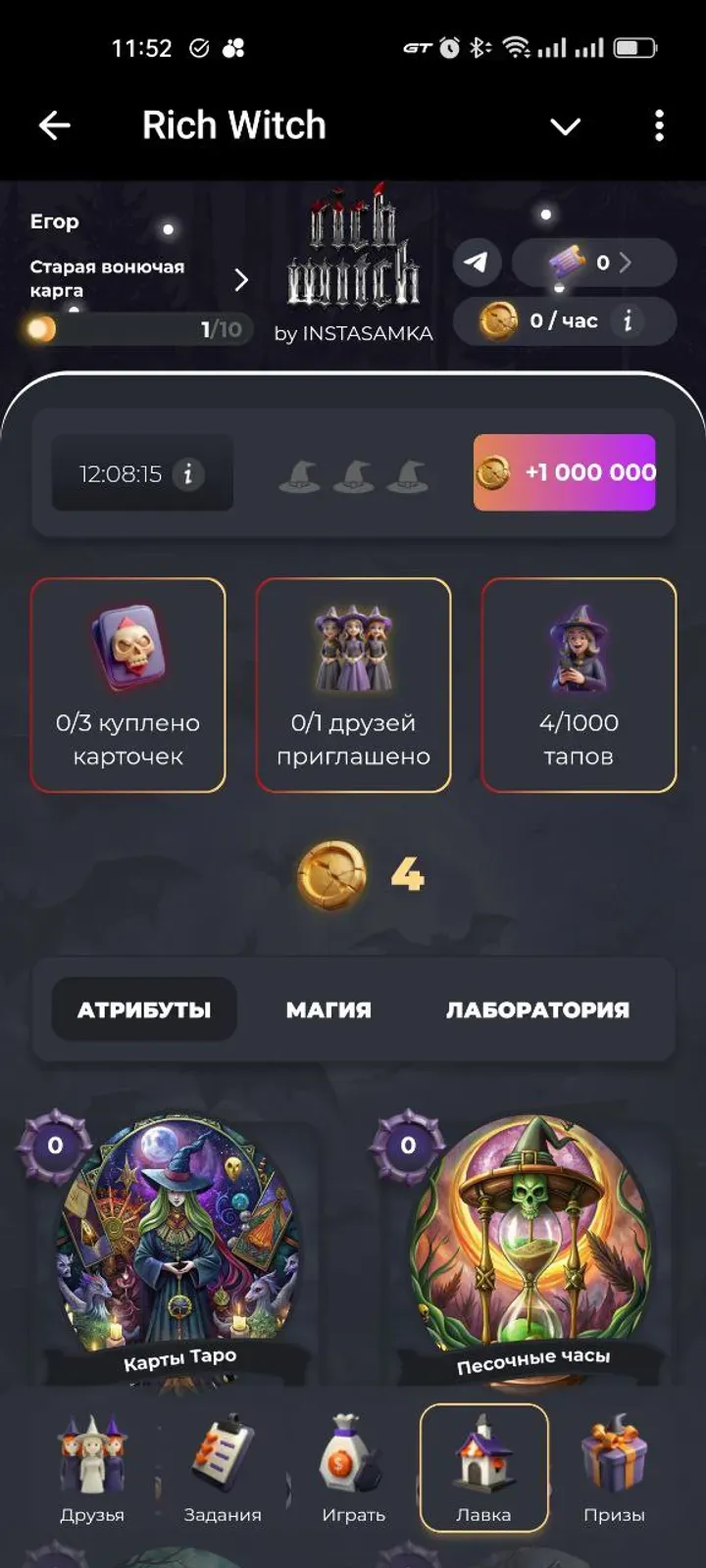Claim the +1 000 000 coins reward

565,472
